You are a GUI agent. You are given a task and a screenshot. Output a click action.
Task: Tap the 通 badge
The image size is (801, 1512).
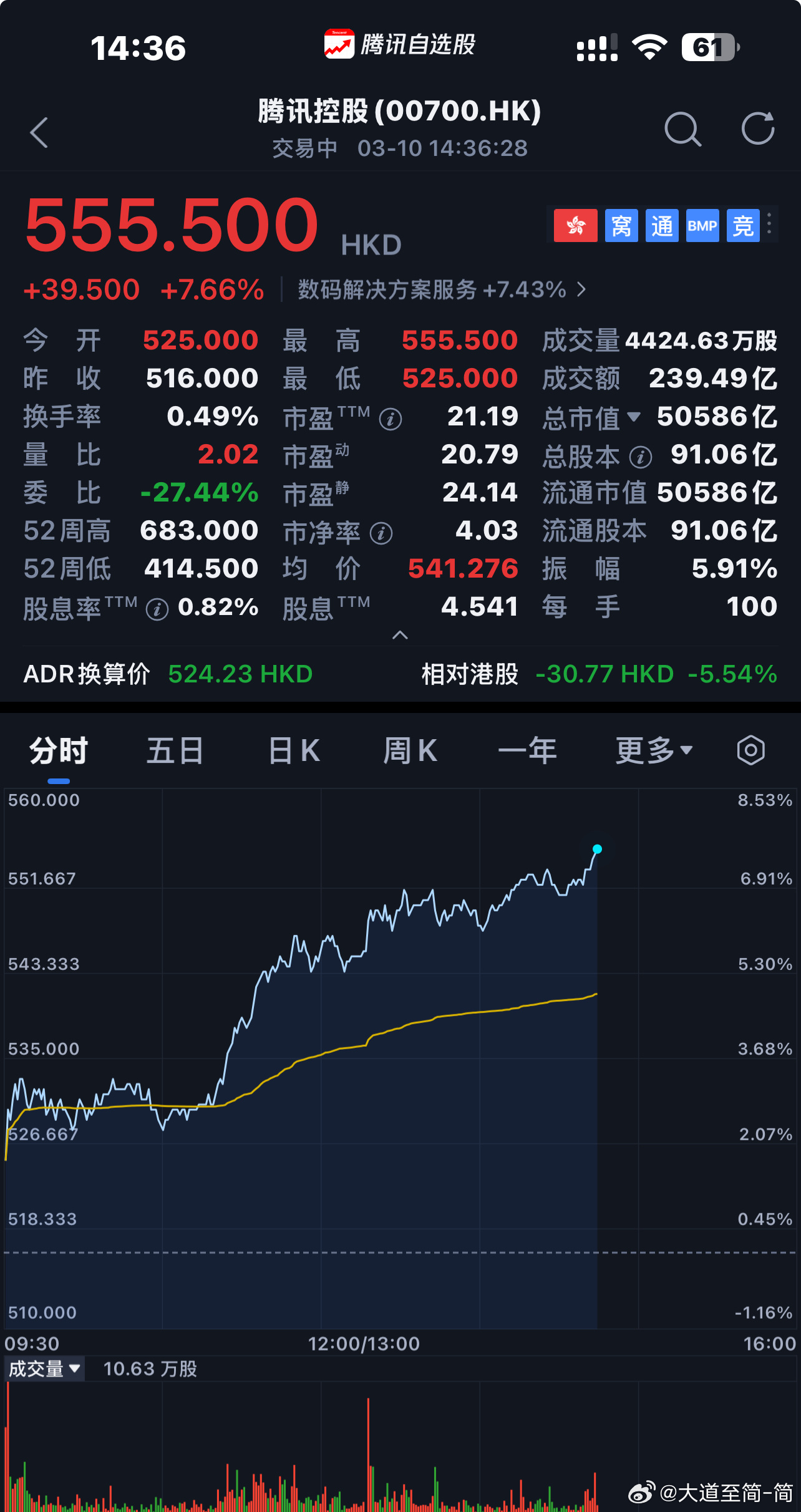tap(661, 226)
